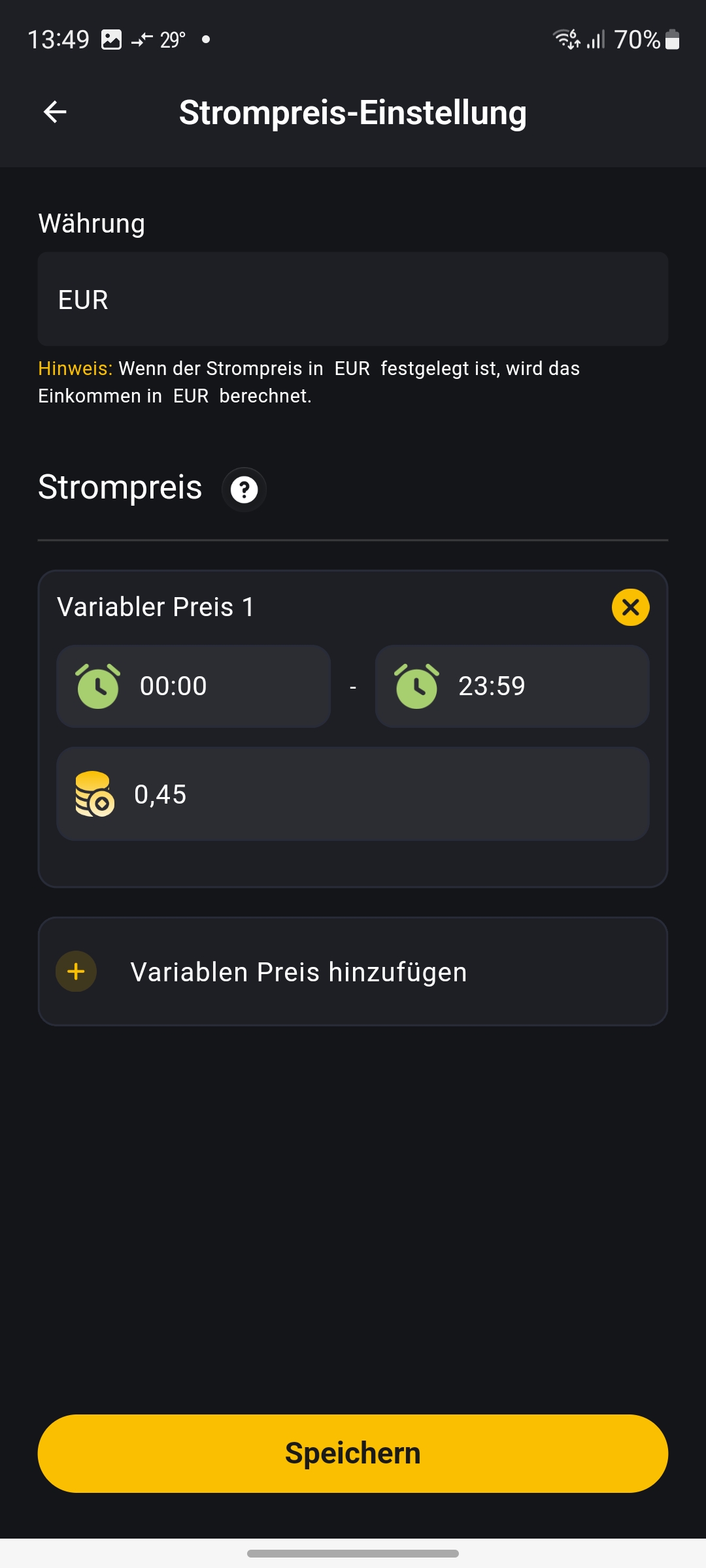
Task: Save settings with Speichern
Action: [353, 1453]
